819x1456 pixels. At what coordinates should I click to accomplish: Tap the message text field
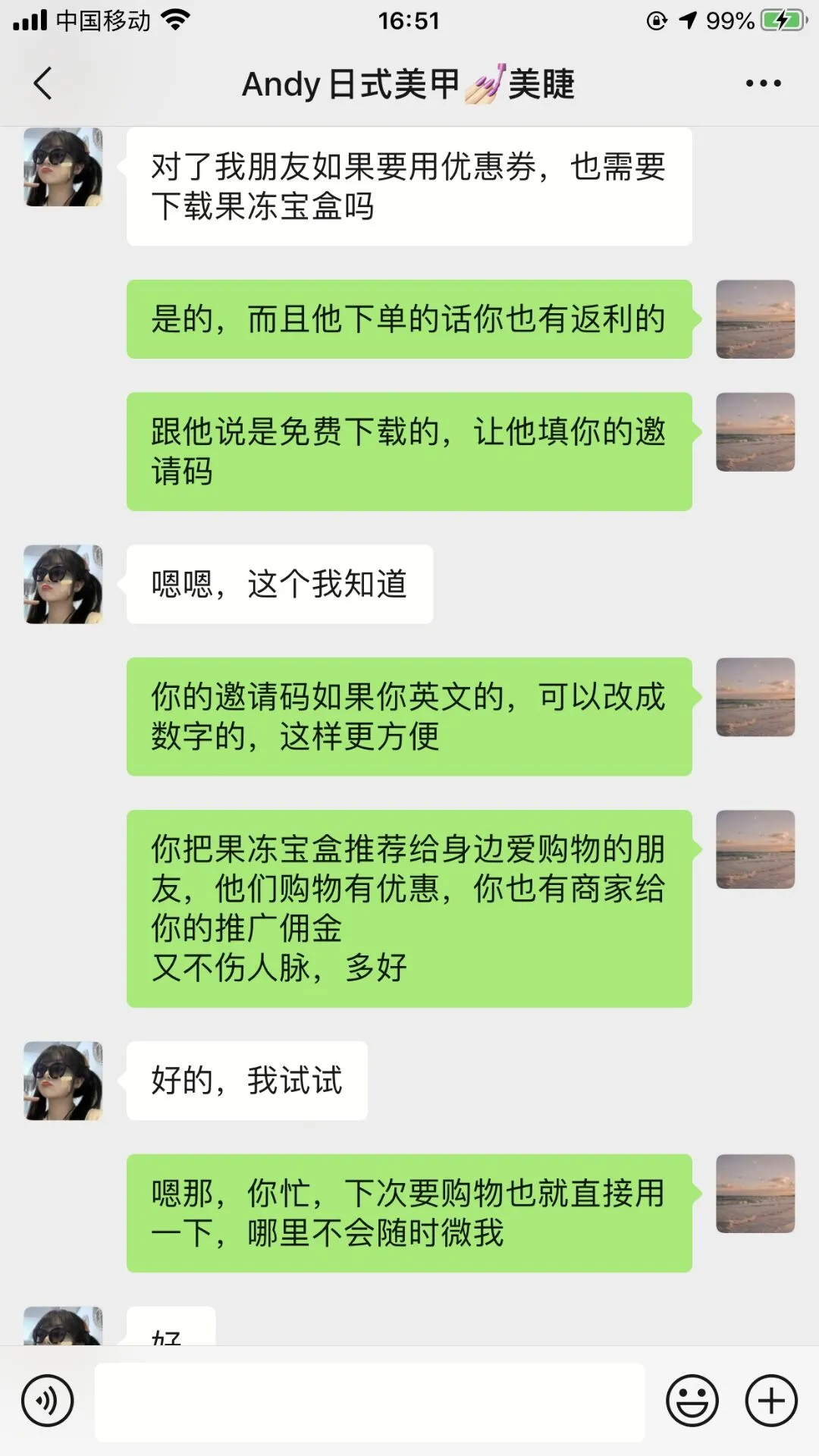[369, 1401]
